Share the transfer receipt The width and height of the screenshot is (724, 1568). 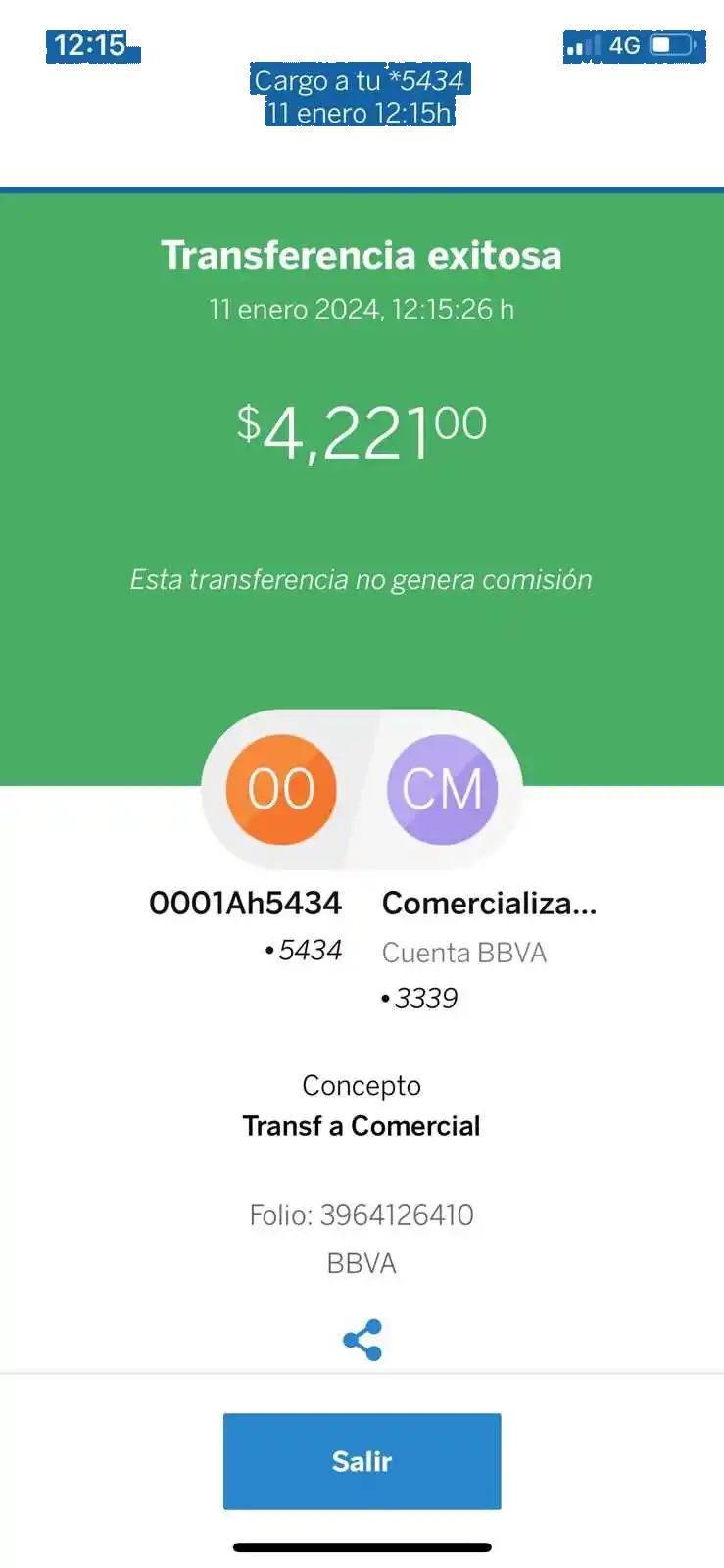click(x=362, y=1340)
